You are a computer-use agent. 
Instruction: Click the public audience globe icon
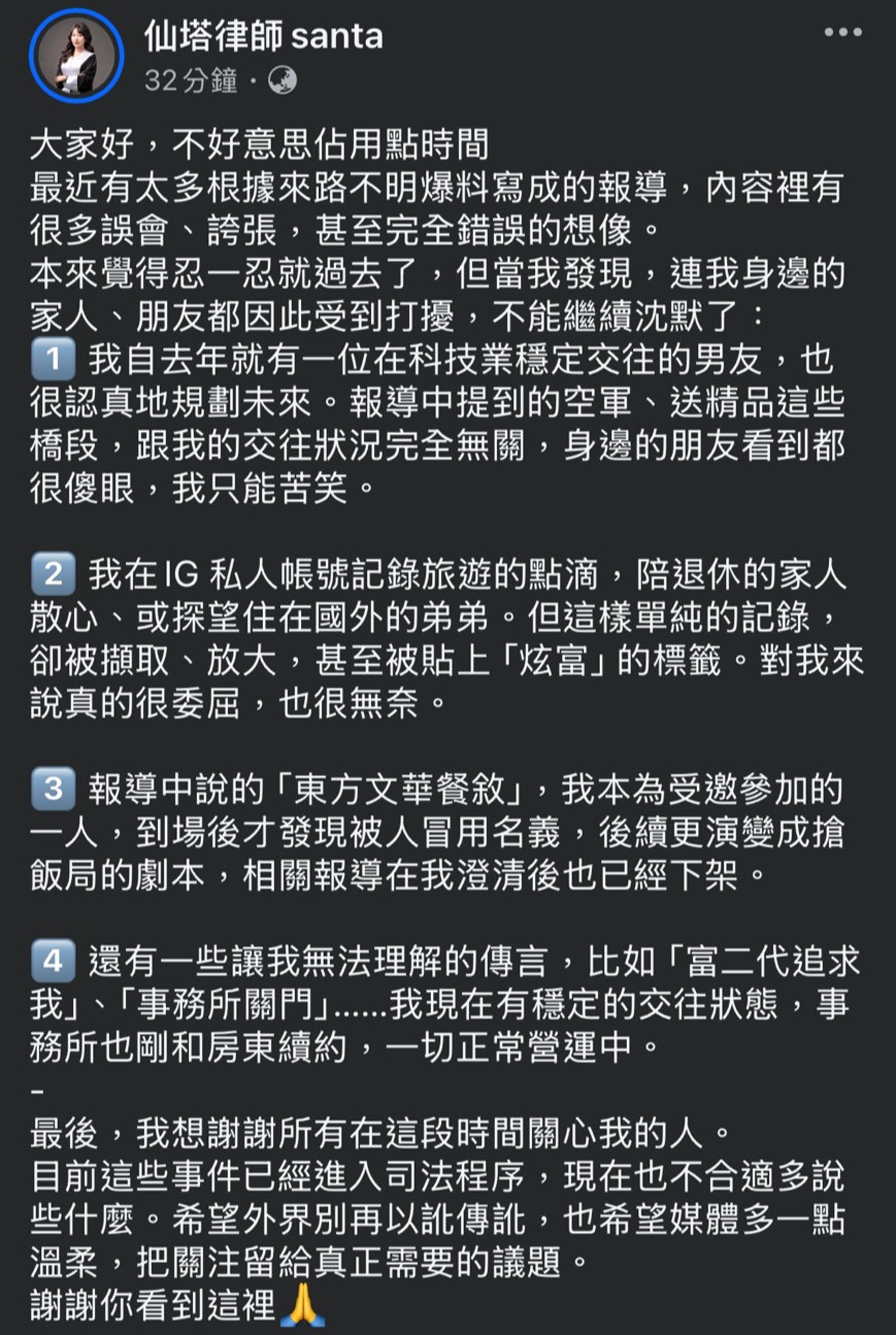(281, 80)
